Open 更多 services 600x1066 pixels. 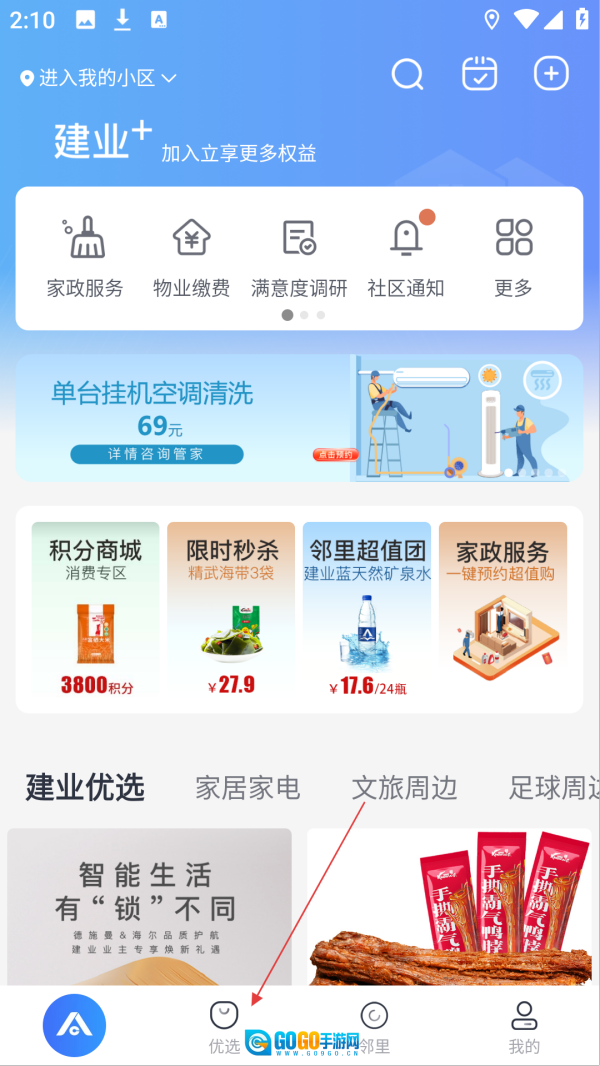tap(514, 257)
